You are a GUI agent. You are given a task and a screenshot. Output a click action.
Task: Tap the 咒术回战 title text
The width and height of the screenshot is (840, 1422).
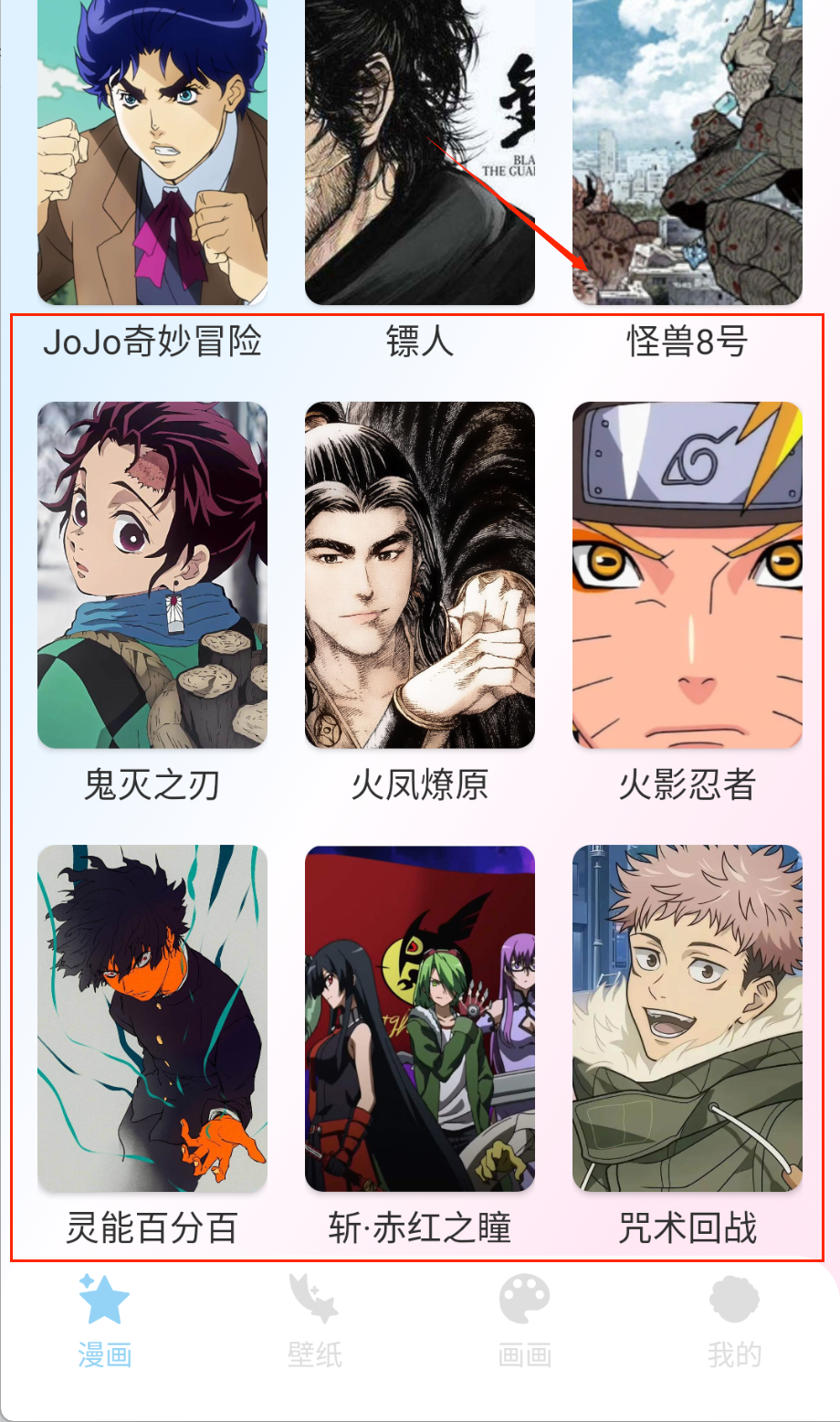[687, 1229]
